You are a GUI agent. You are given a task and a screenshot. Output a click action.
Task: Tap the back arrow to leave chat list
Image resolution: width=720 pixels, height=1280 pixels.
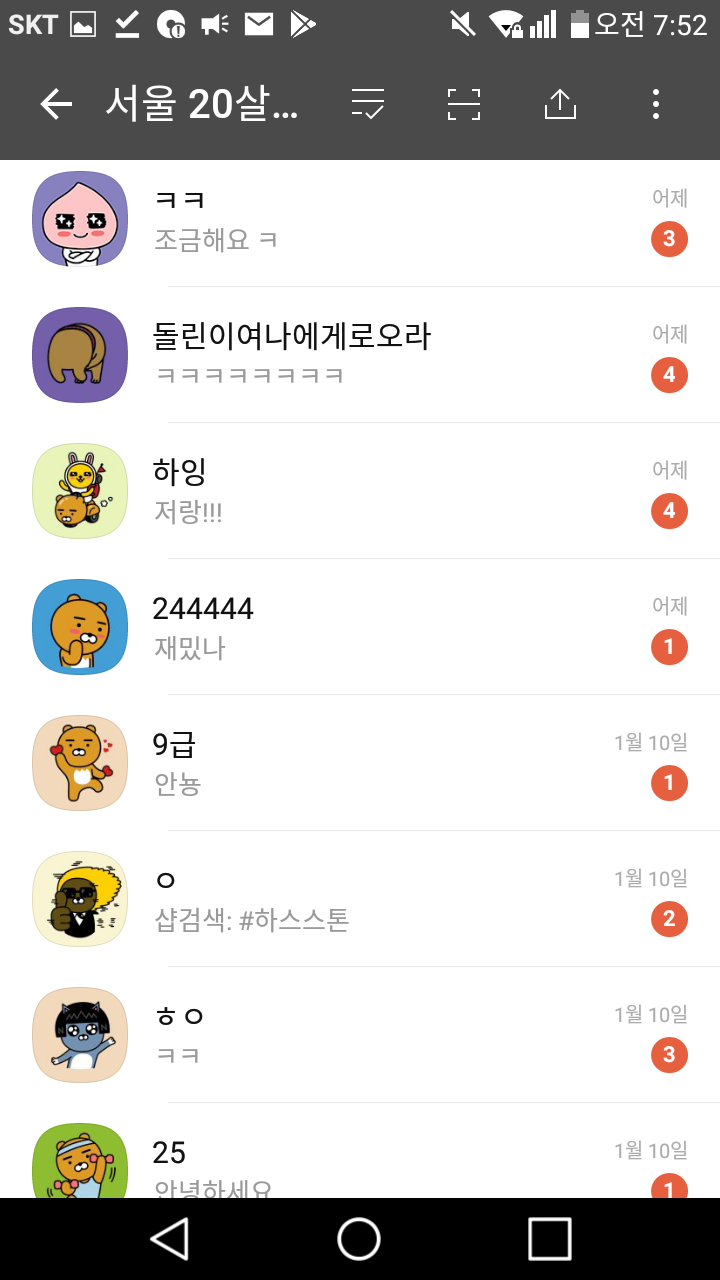coord(55,104)
